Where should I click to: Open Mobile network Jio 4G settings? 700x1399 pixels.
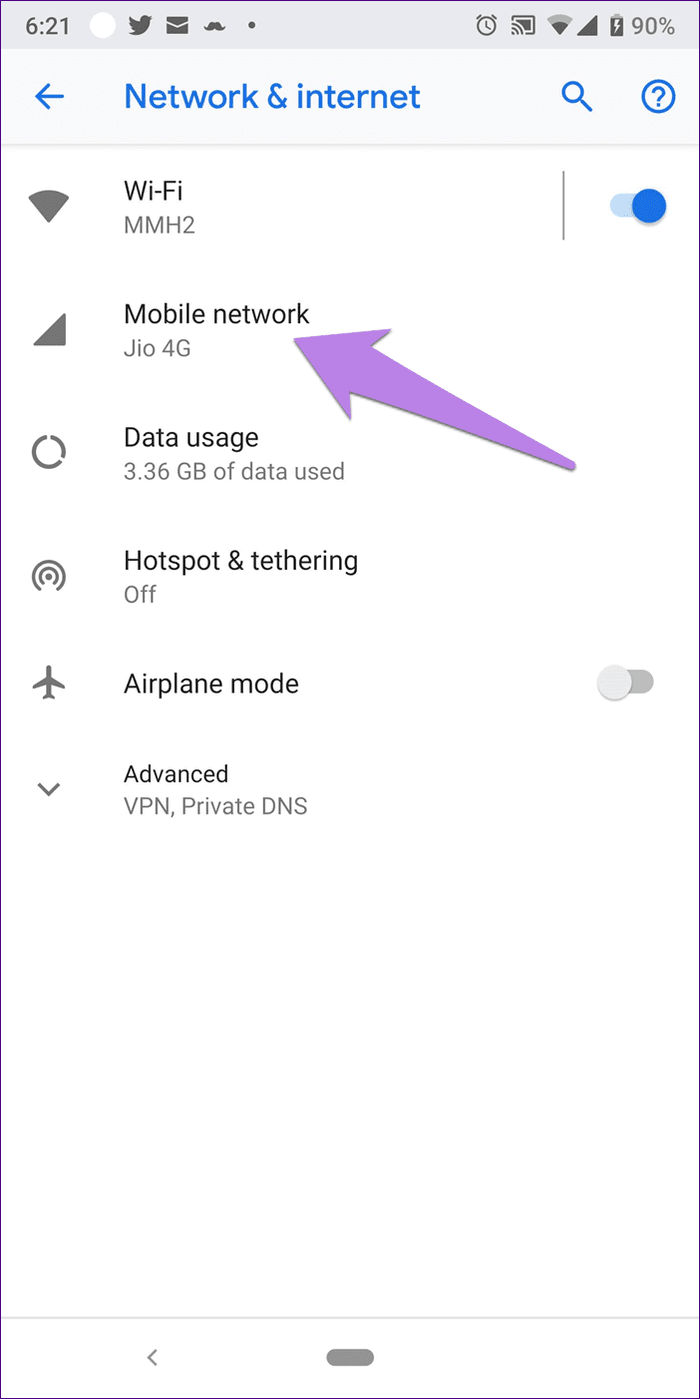pyautogui.click(x=350, y=330)
